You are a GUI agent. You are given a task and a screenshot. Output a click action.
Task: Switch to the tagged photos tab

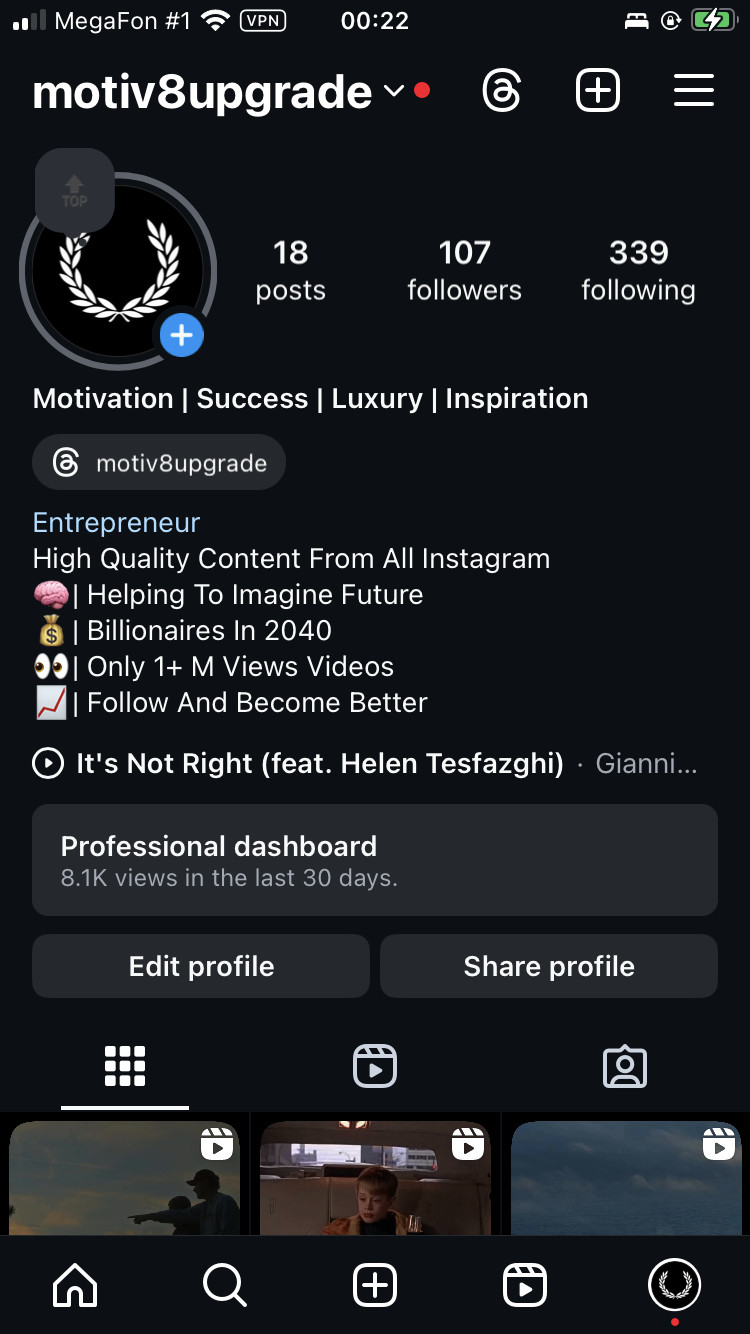[x=625, y=1067]
